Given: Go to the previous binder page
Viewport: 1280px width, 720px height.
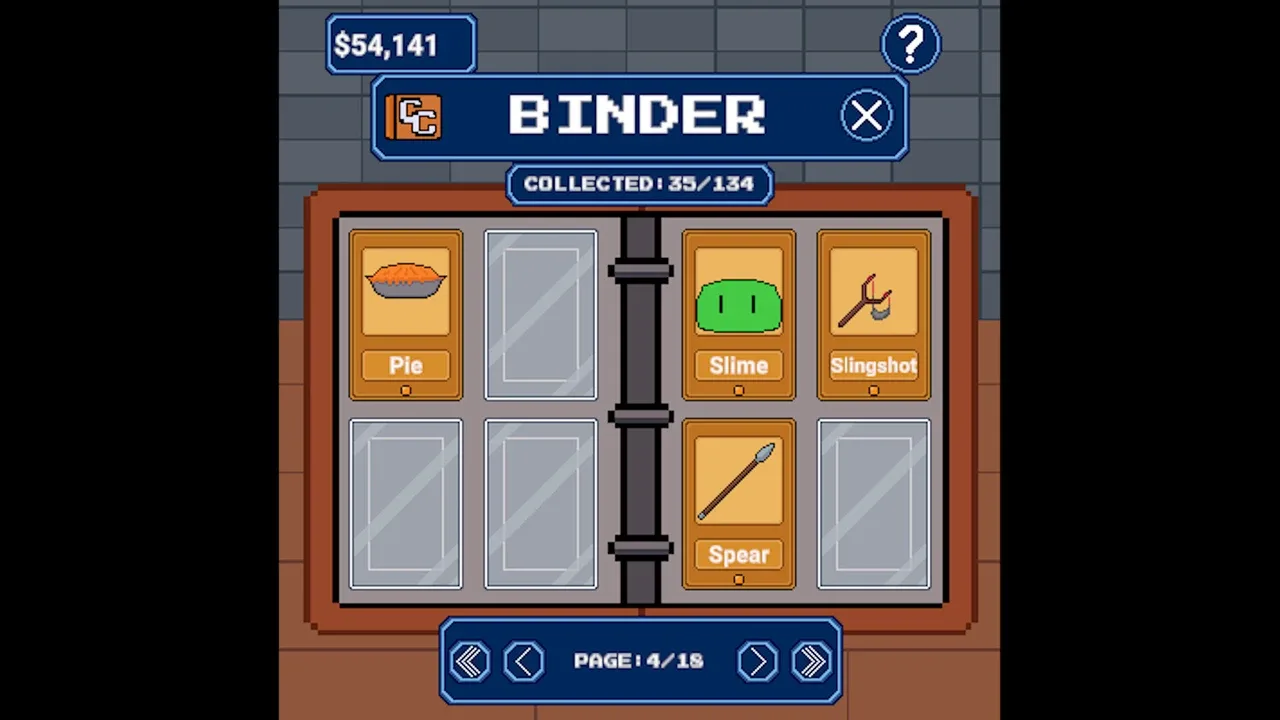Looking at the screenshot, I should pos(523,661).
